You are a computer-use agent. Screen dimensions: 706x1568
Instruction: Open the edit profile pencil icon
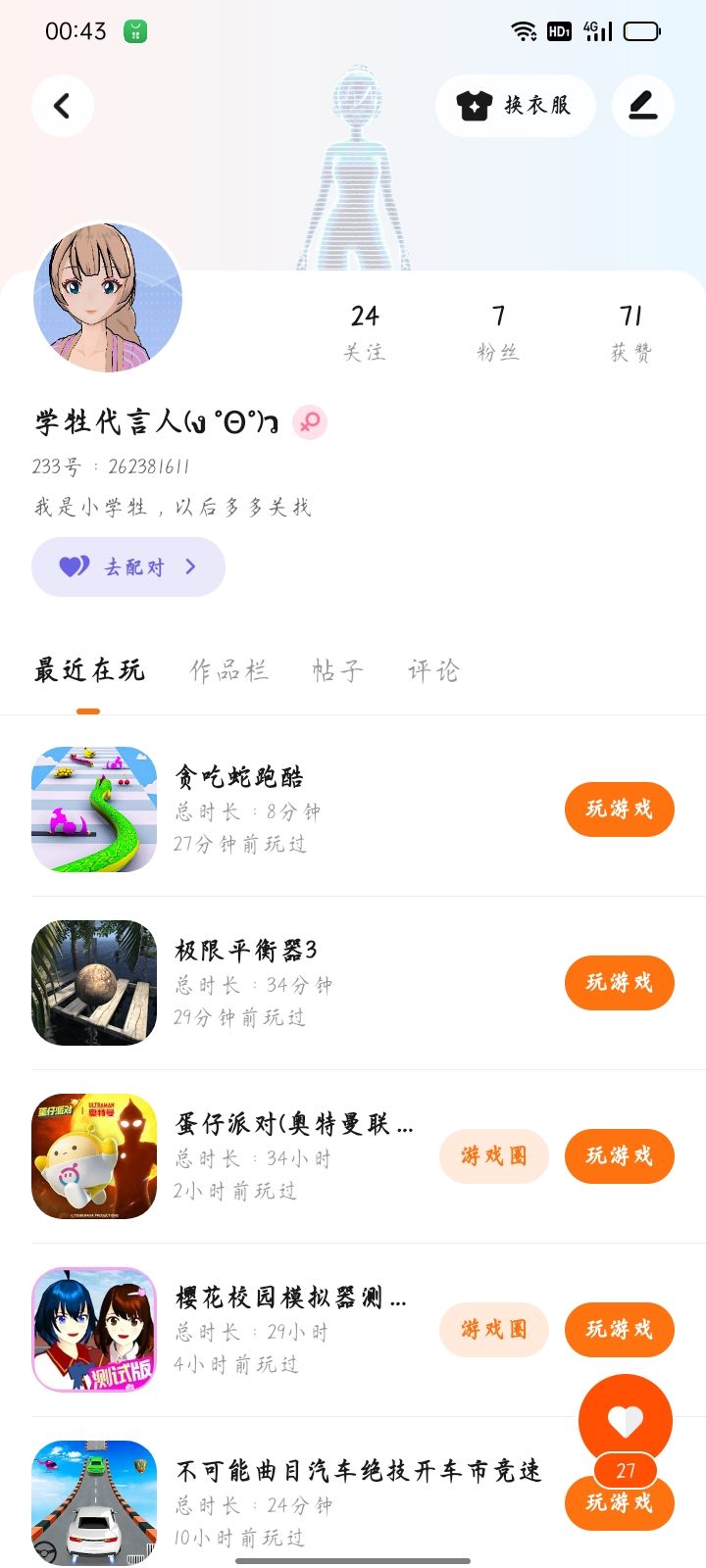pos(643,106)
